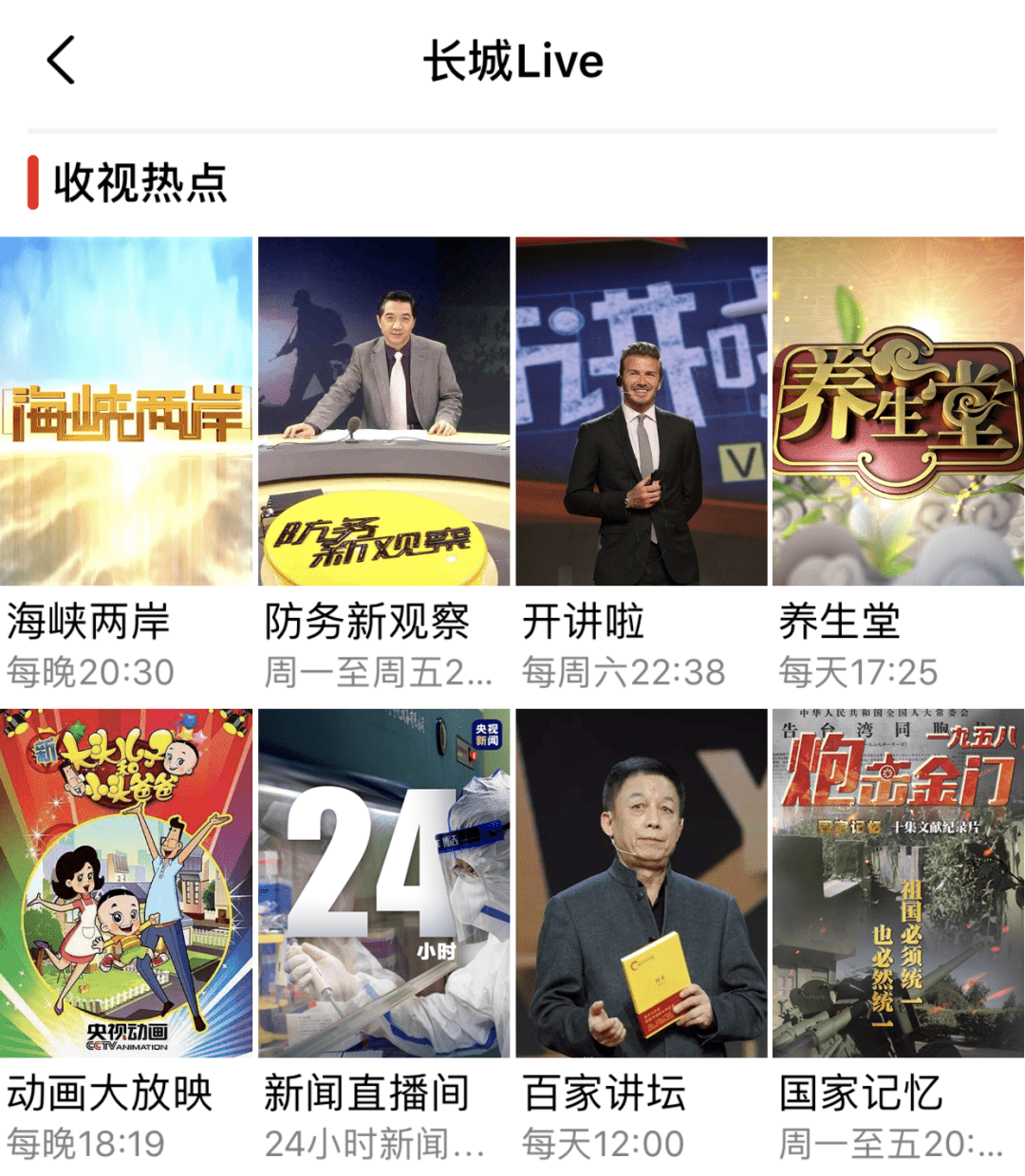Select the 防务新观察 title text
The width and height of the screenshot is (1025, 1176).
point(367,622)
